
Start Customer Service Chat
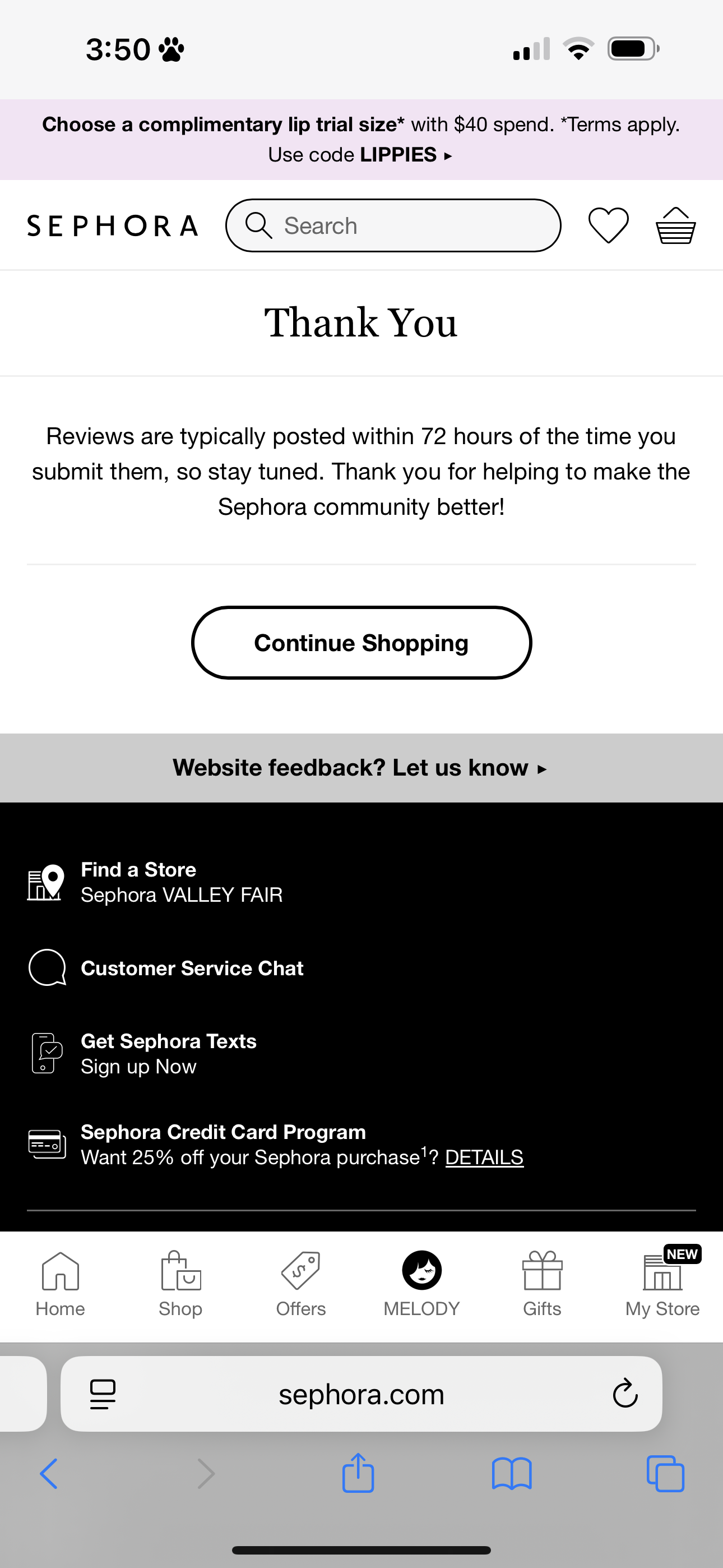(191, 968)
